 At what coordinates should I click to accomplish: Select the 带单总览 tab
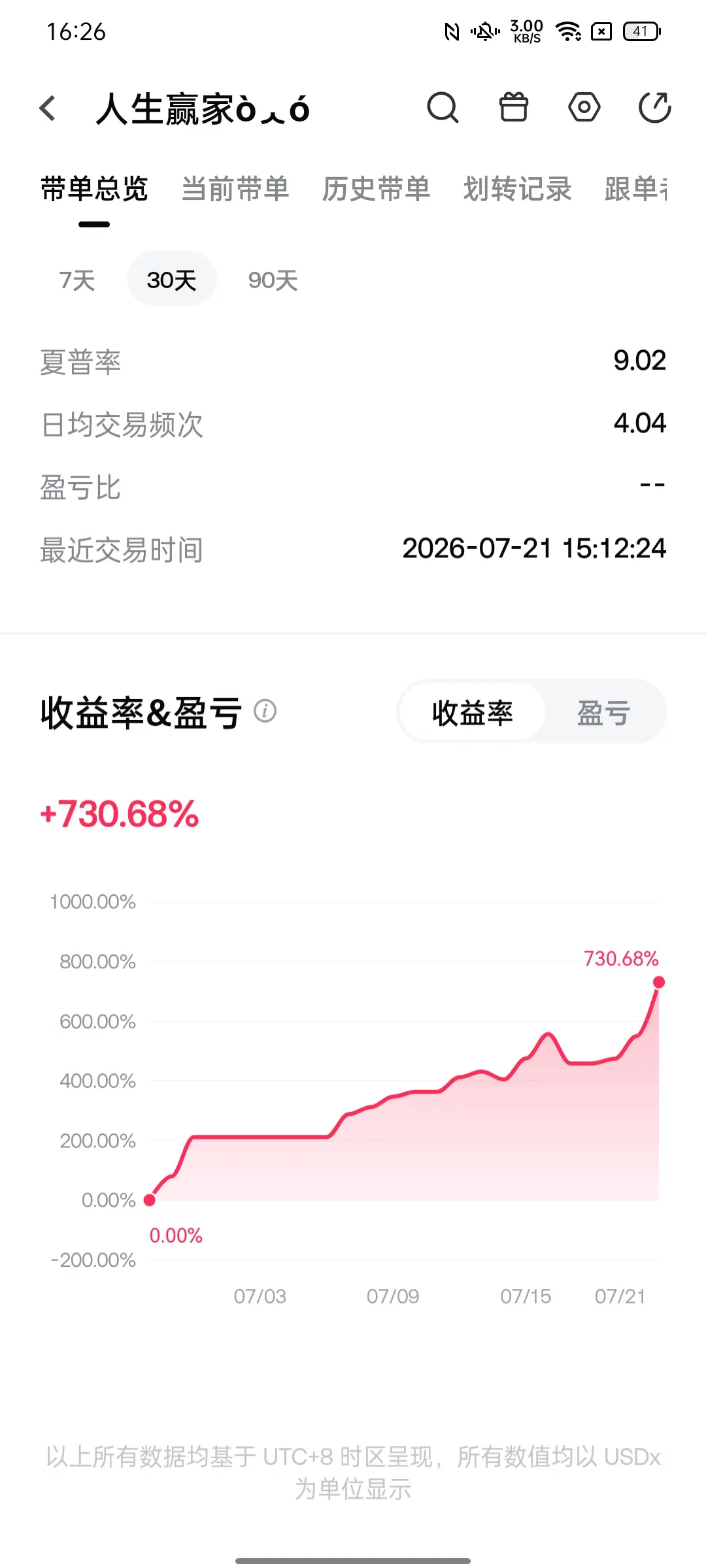coord(94,189)
